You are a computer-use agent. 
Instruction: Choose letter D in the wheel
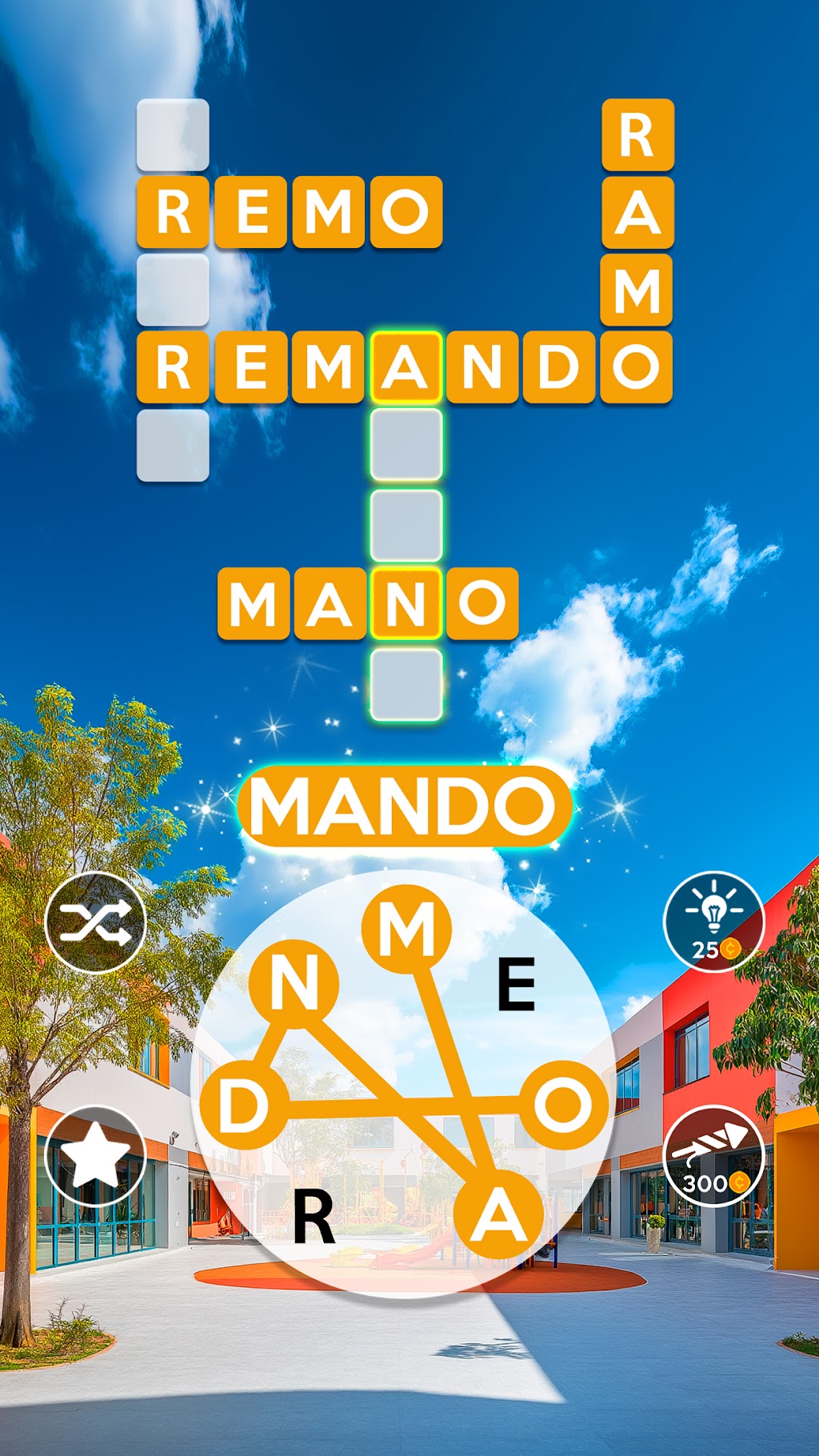(x=244, y=1106)
